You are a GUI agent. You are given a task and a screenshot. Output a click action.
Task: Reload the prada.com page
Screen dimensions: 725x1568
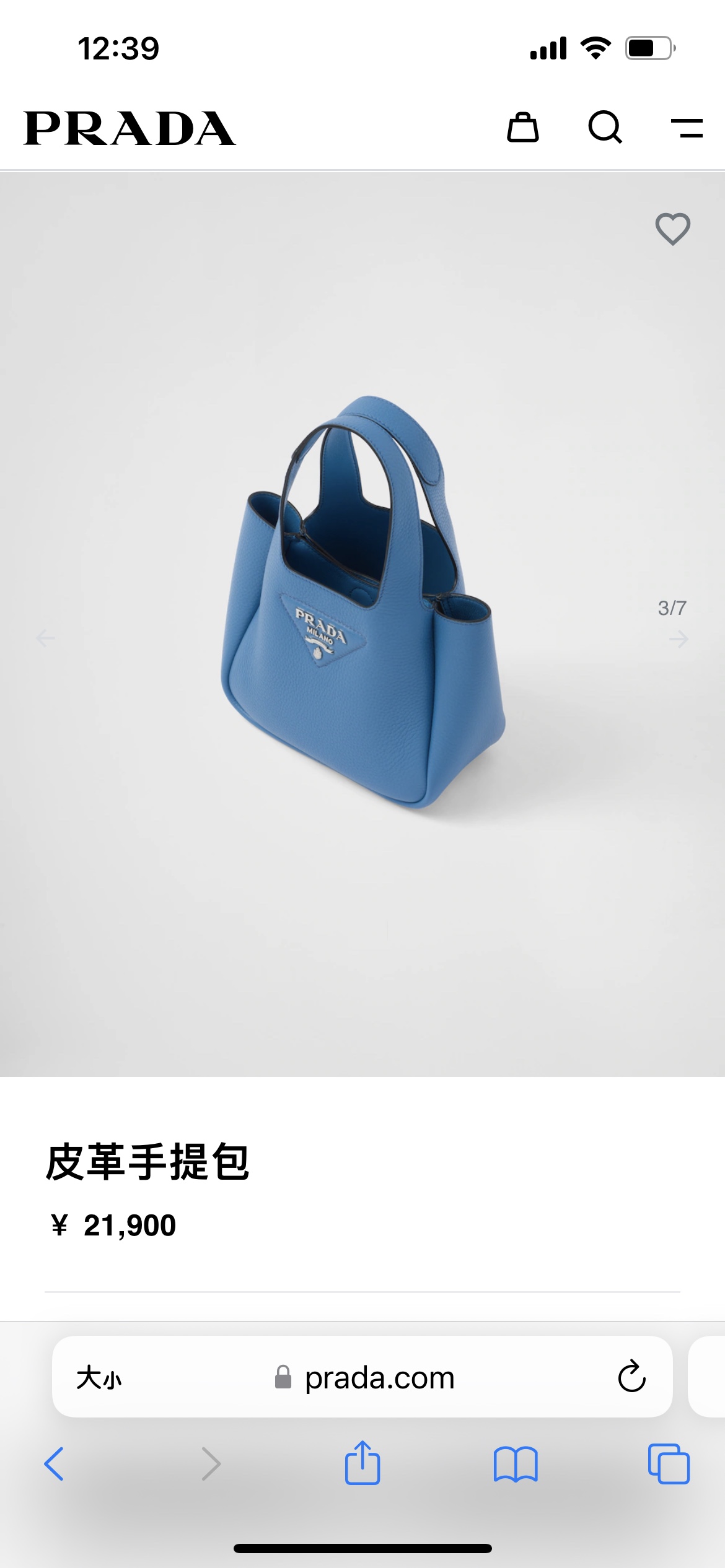pyautogui.click(x=631, y=1377)
